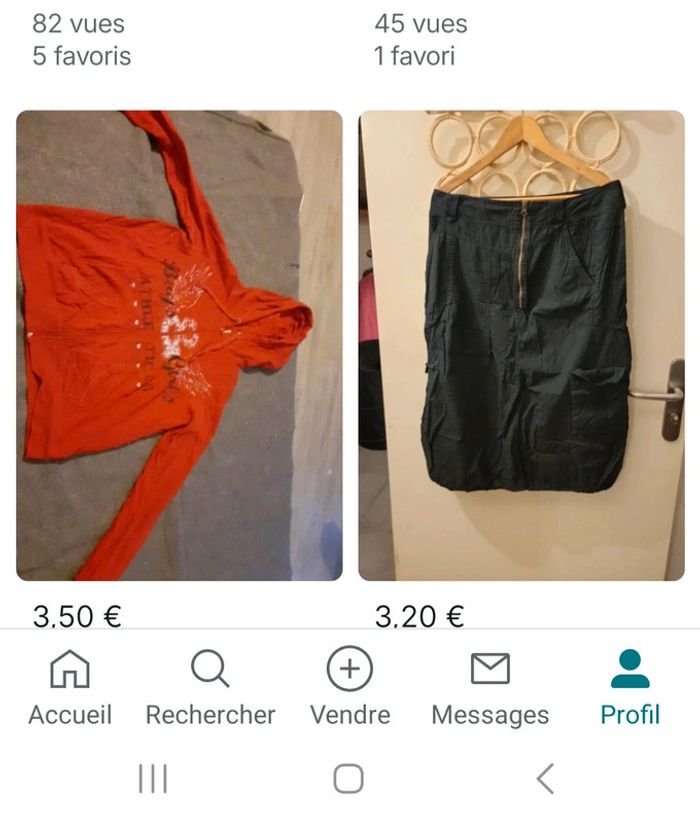Screen dimensions: 700x824
Task: Tap the system home button
Action: [348, 778]
